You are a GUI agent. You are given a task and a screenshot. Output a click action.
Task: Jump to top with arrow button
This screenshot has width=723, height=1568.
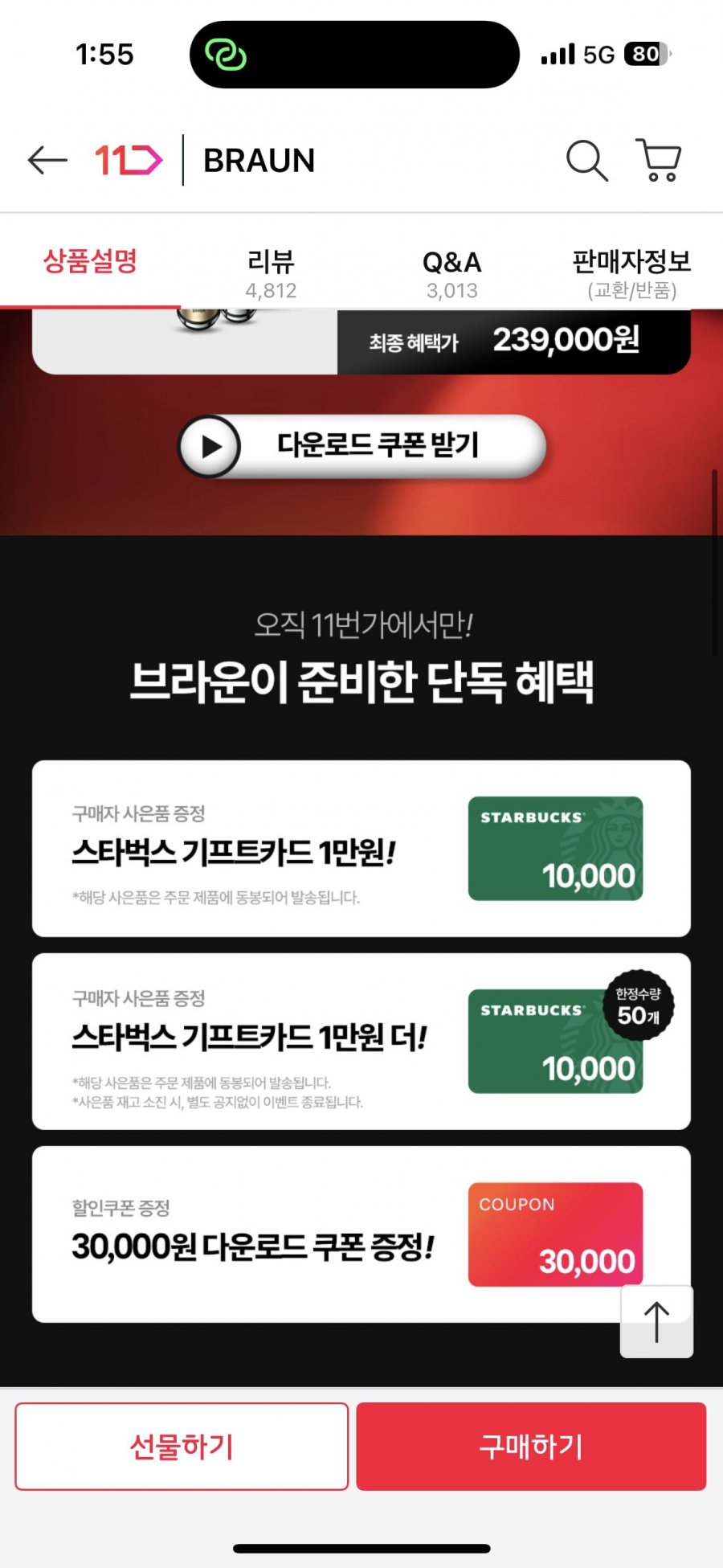click(656, 1321)
